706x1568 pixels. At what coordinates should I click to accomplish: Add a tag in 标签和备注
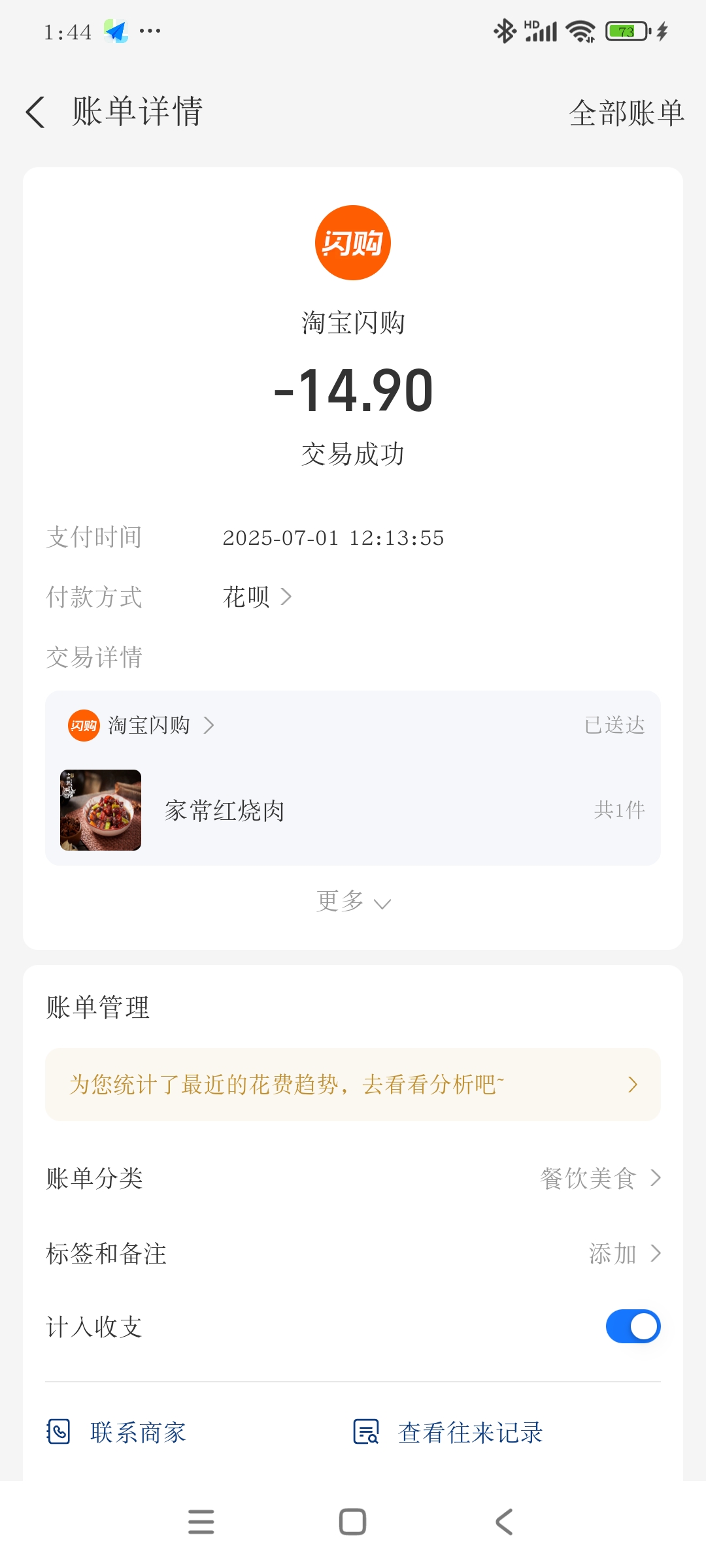624,1253
